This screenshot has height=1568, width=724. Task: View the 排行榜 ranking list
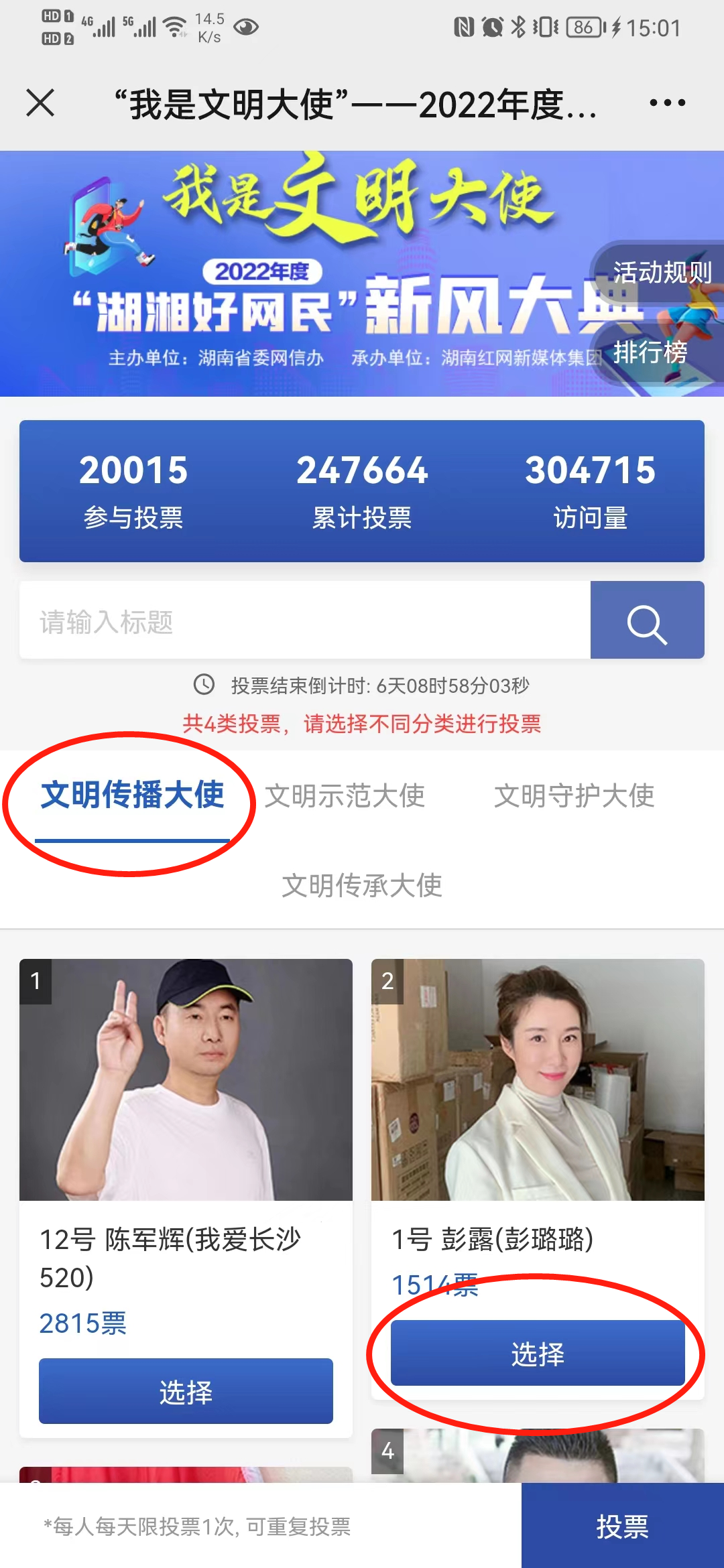[x=650, y=352]
